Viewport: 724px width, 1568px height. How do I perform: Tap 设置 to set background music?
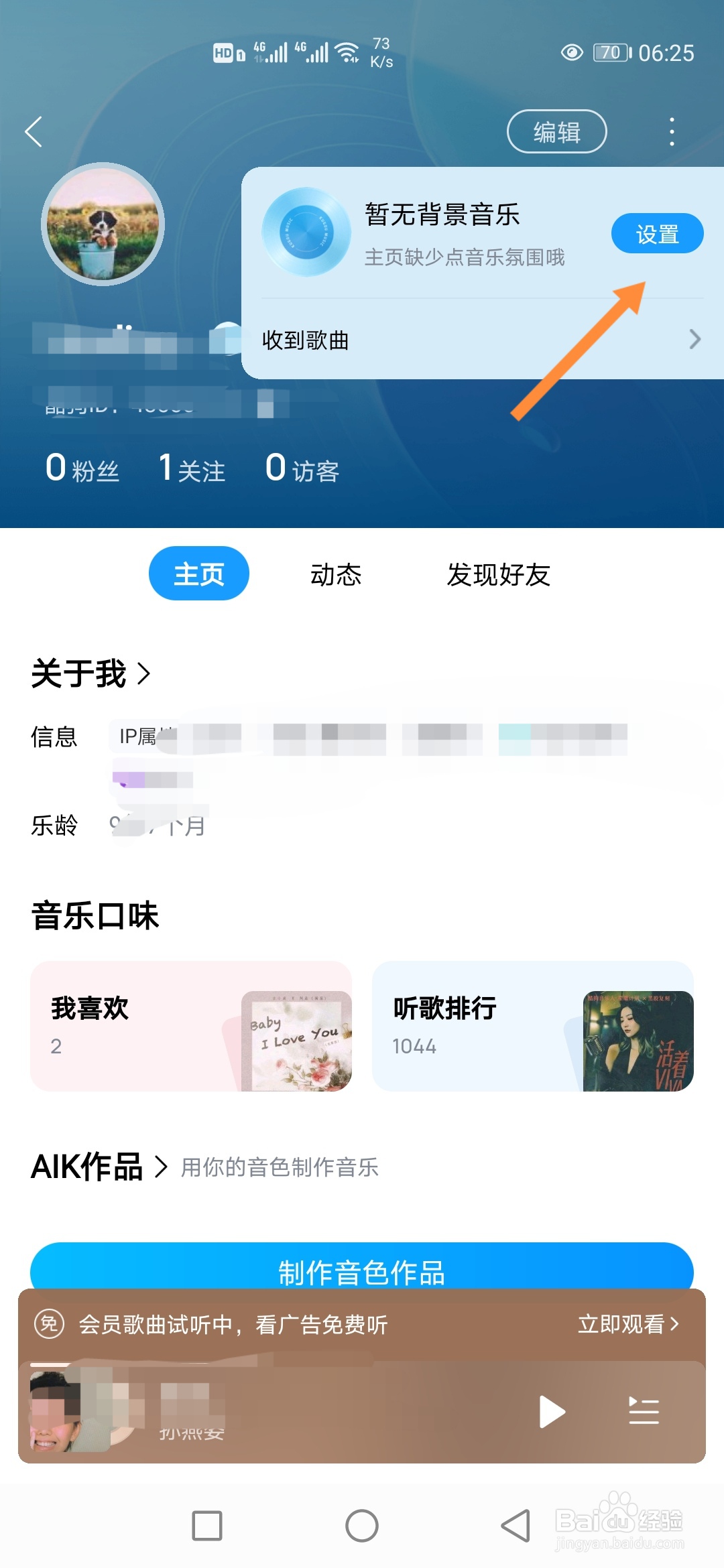658,233
